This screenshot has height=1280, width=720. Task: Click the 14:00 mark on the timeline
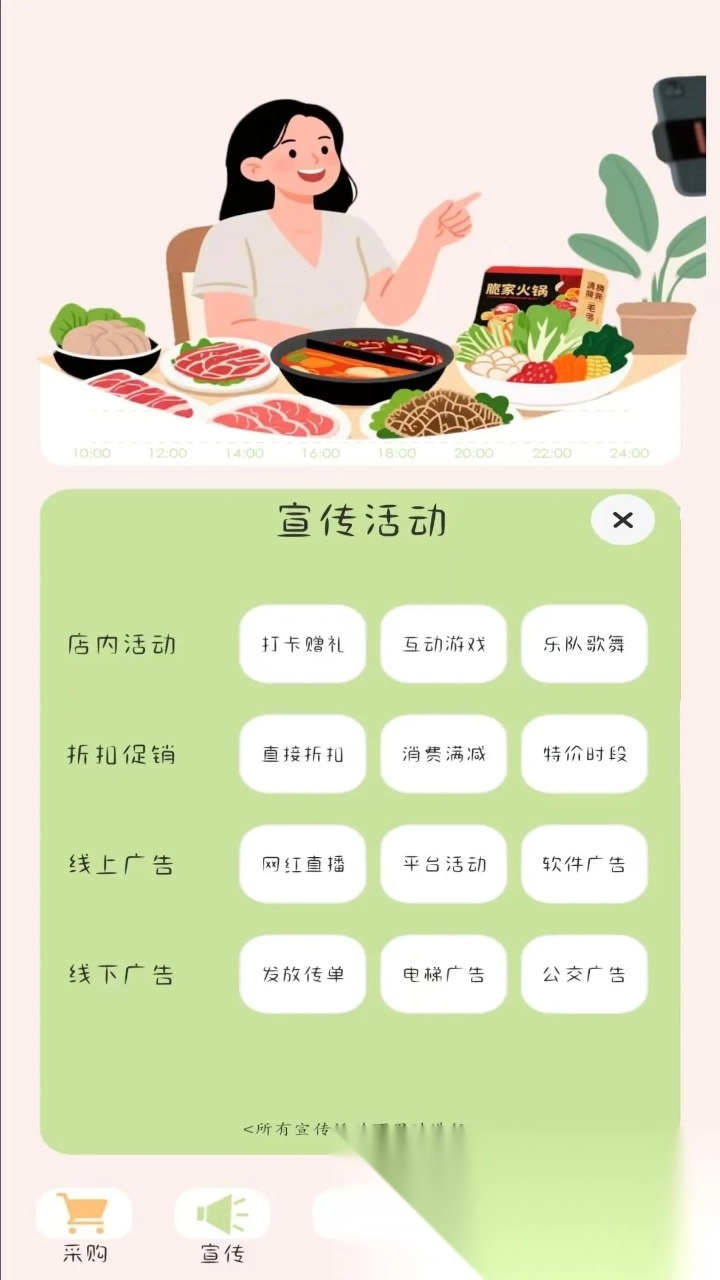[244, 452]
